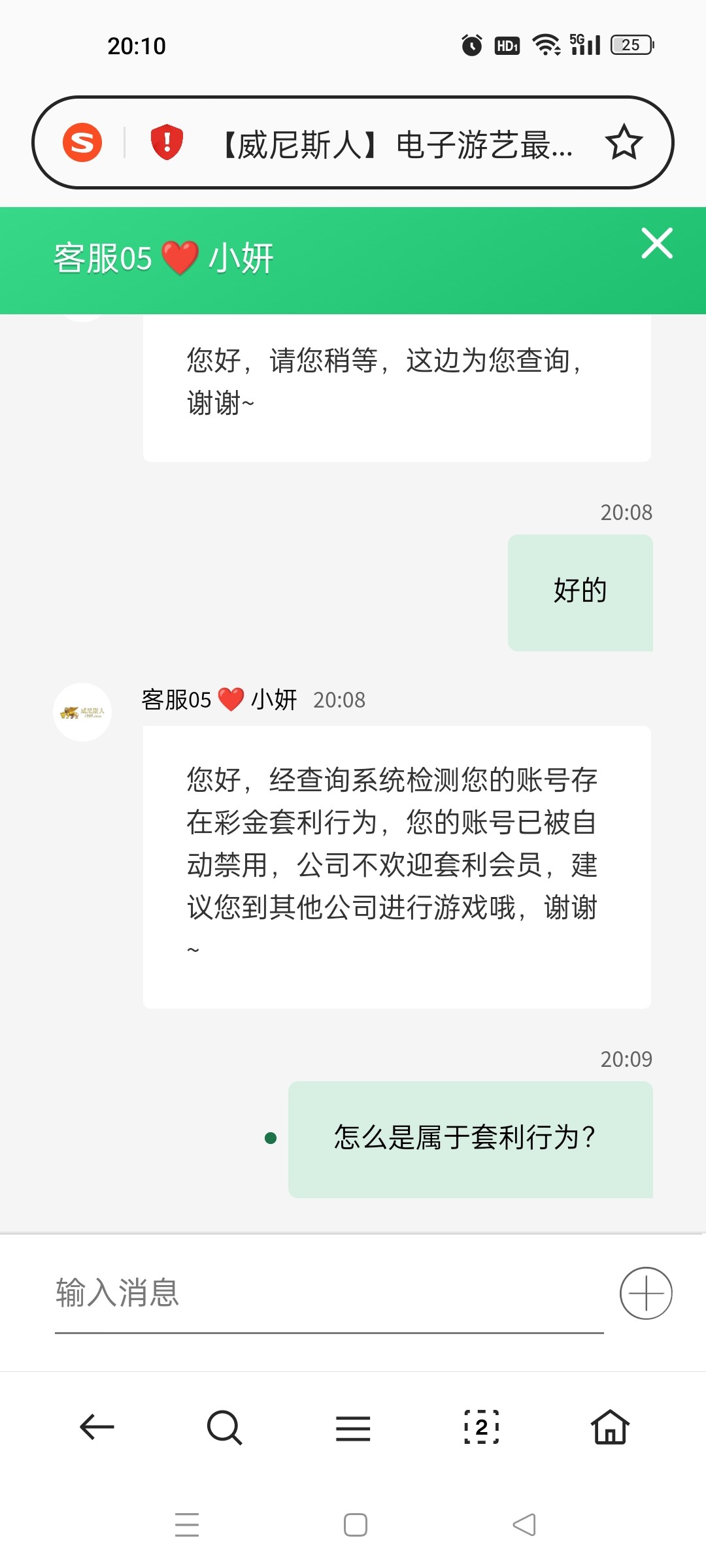This screenshot has height=1568, width=706.
Task: Return to homepage via home icon
Action: (x=609, y=1428)
